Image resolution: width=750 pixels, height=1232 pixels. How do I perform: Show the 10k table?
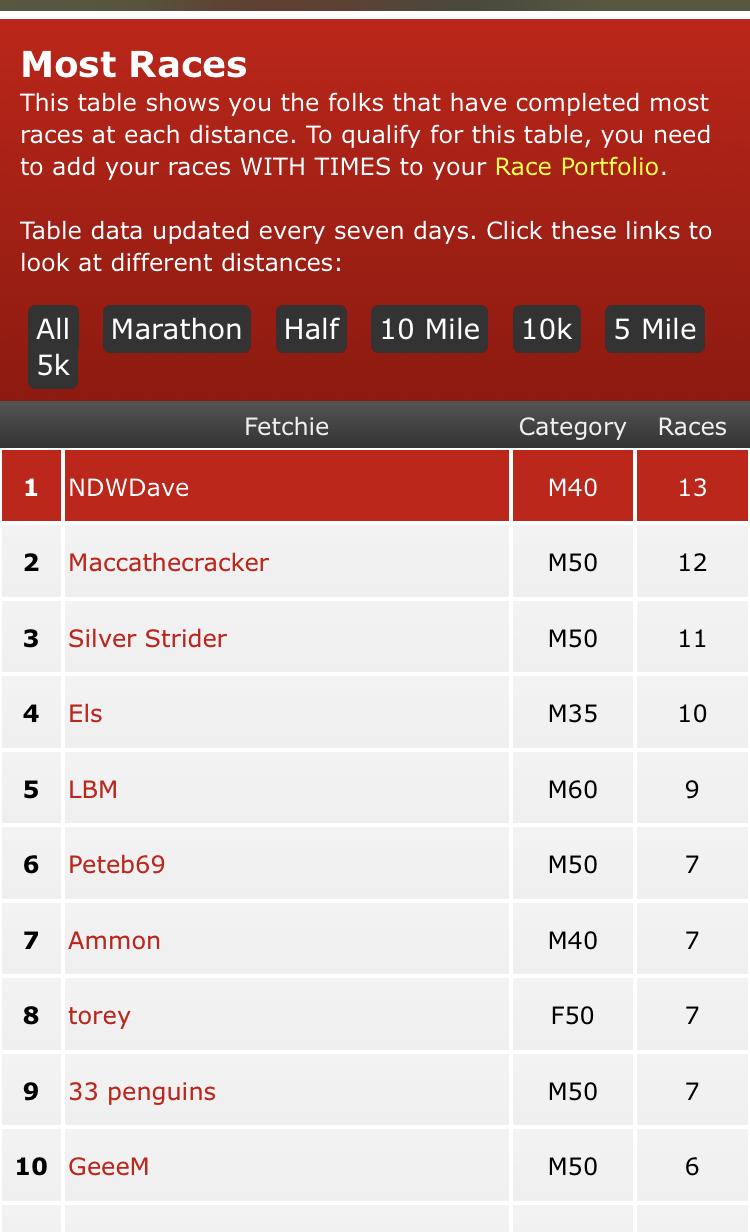(547, 329)
